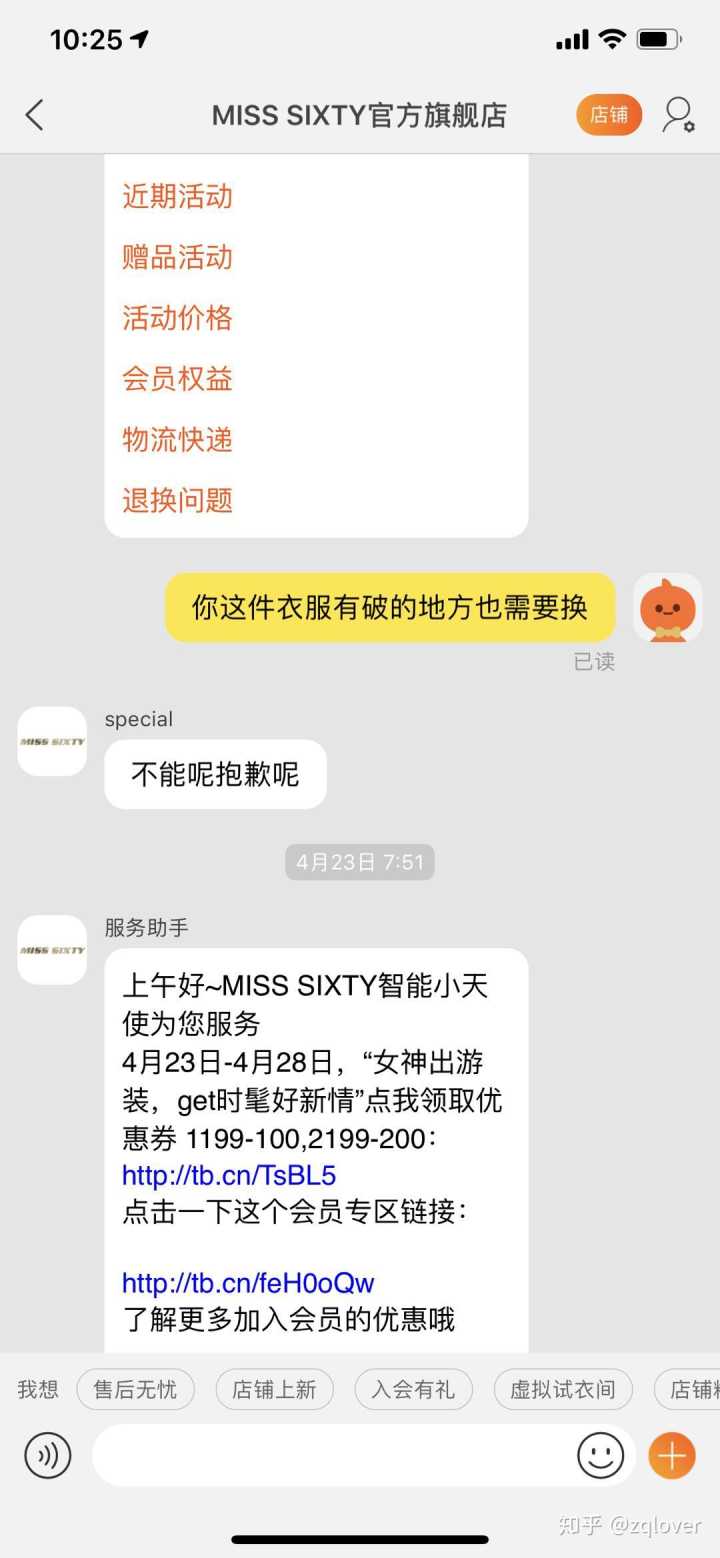The image size is (720, 1558).
Task: Open the 店铺 store page button
Action: point(608,115)
